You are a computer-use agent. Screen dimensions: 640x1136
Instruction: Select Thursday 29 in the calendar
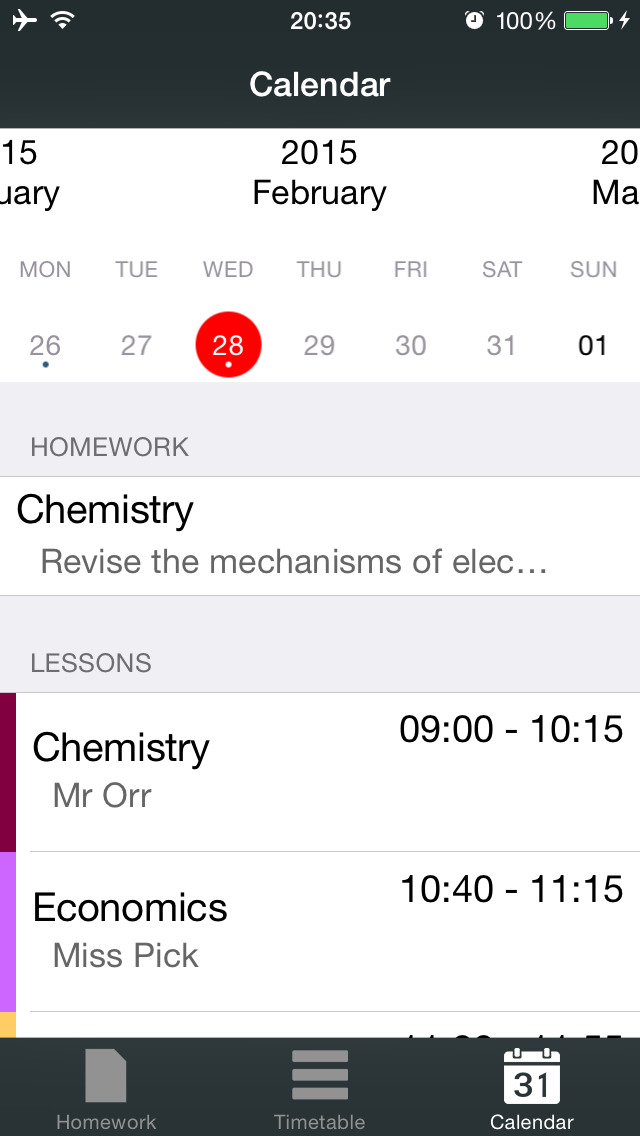pos(319,345)
